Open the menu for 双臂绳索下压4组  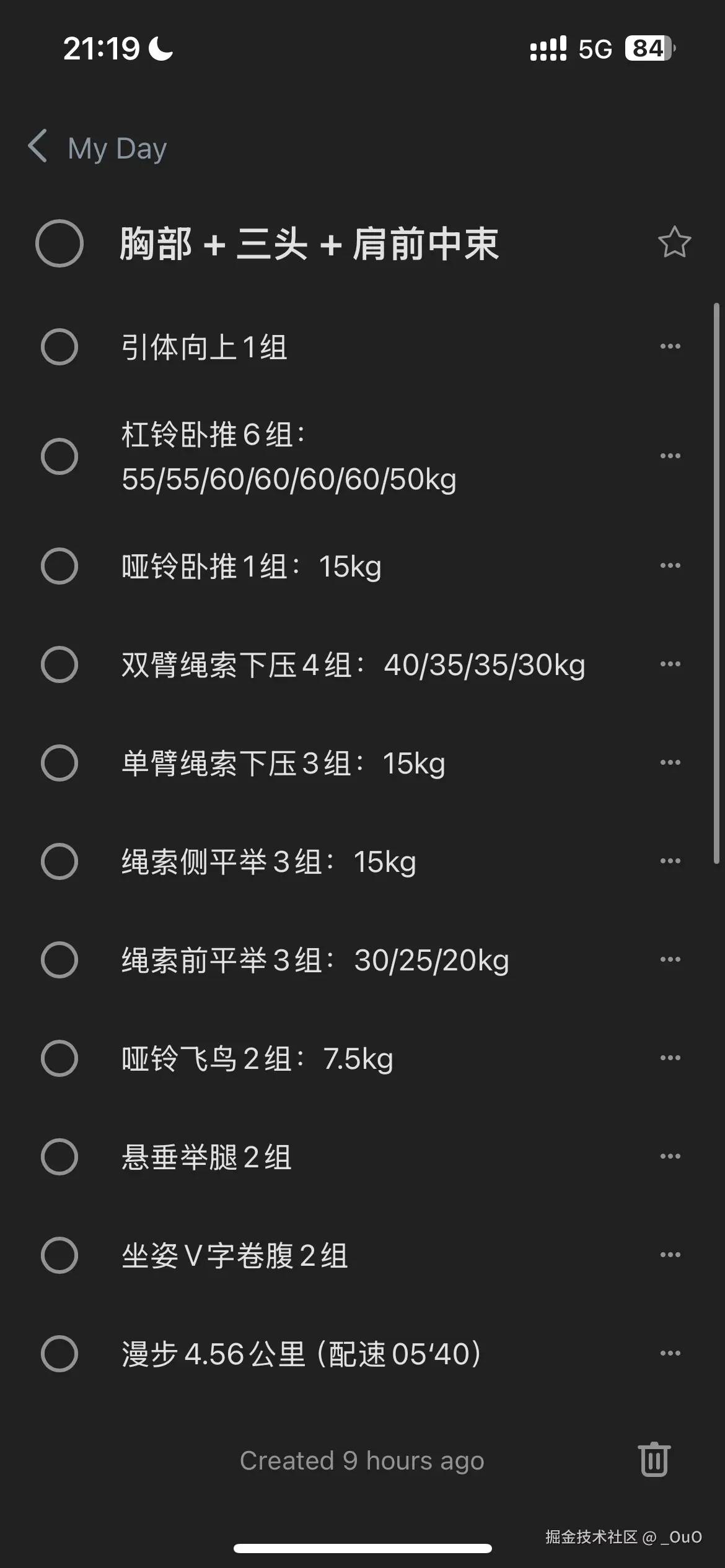point(672,663)
